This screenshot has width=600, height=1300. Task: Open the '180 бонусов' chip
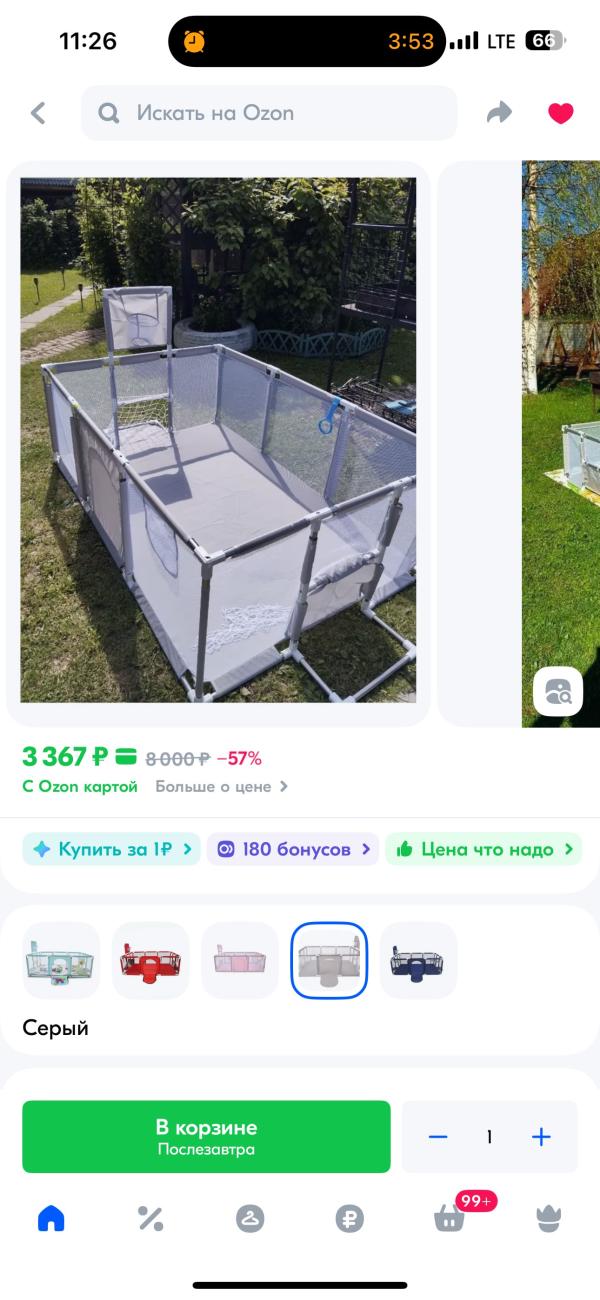pyautogui.click(x=293, y=849)
